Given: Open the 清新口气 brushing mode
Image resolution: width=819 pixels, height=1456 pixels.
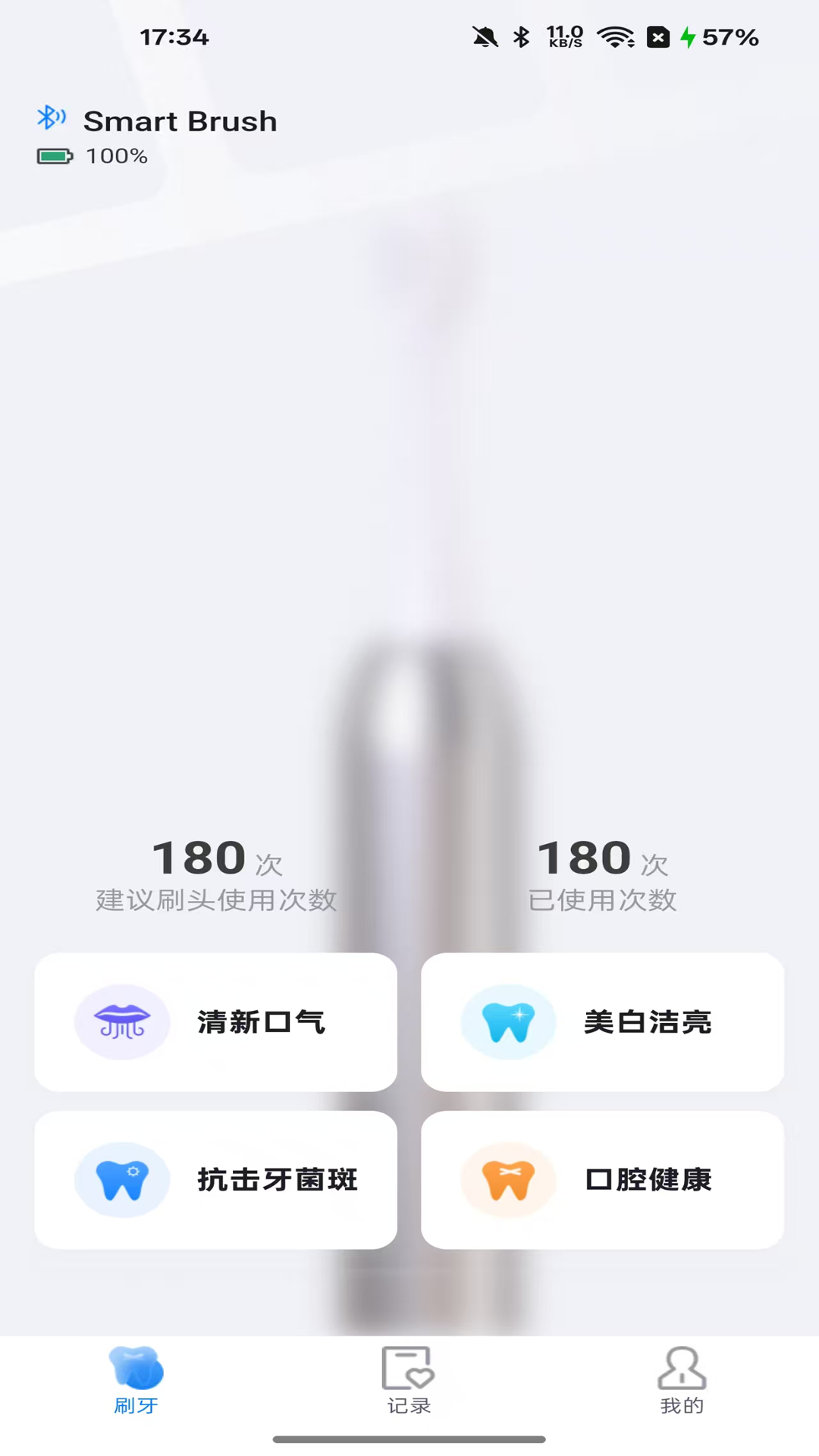Looking at the screenshot, I should click(x=215, y=1021).
